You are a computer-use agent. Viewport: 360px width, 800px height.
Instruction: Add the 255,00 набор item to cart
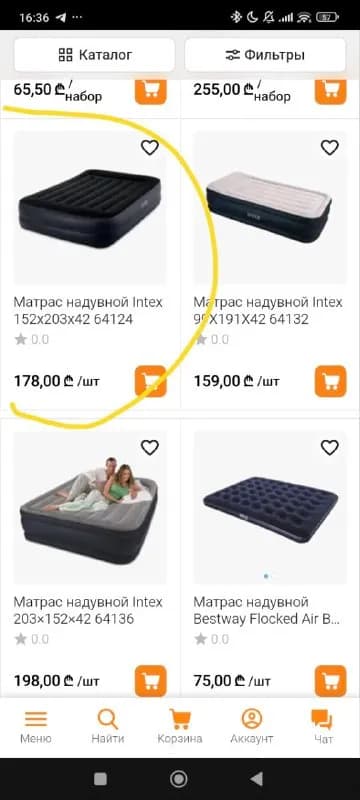click(x=330, y=91)
